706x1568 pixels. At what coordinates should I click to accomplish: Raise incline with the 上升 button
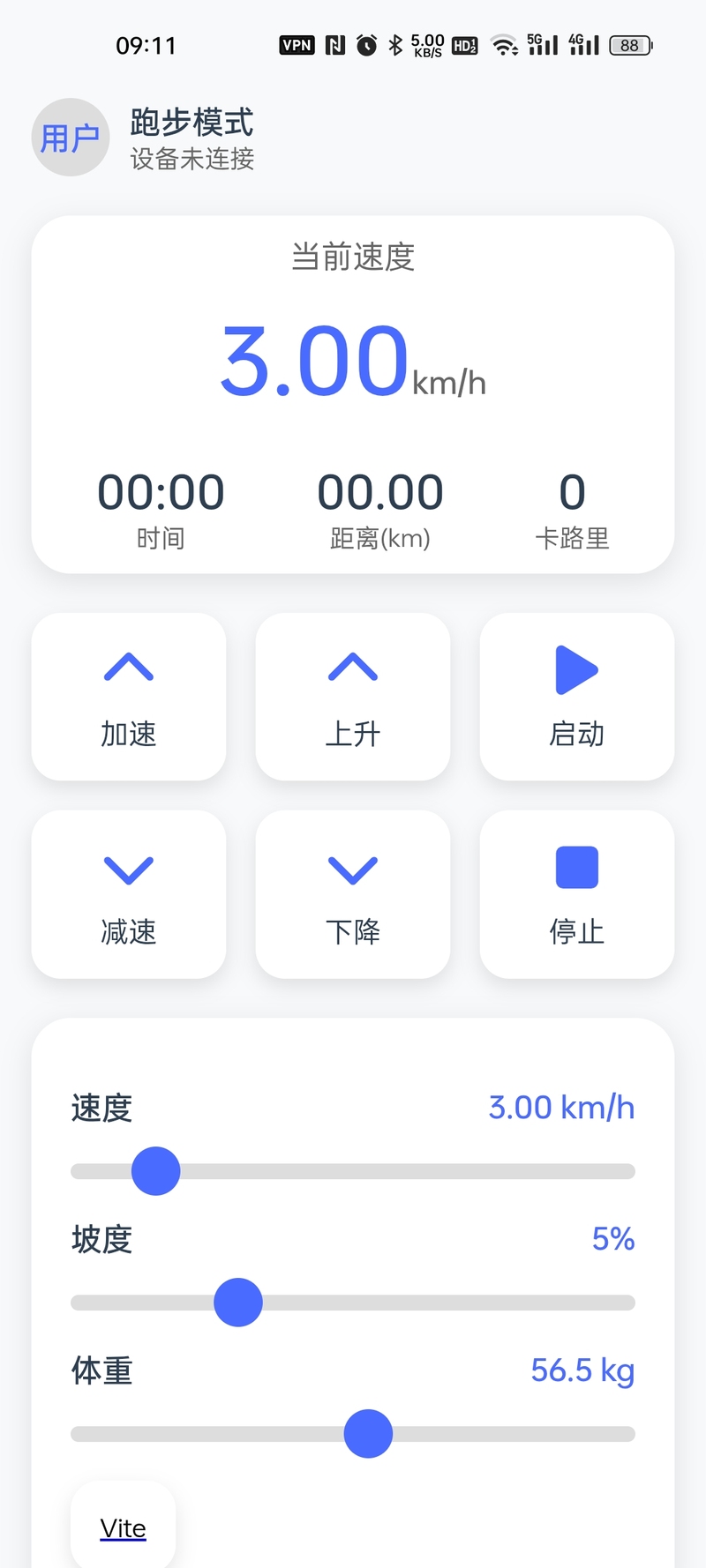click(353, 697)
